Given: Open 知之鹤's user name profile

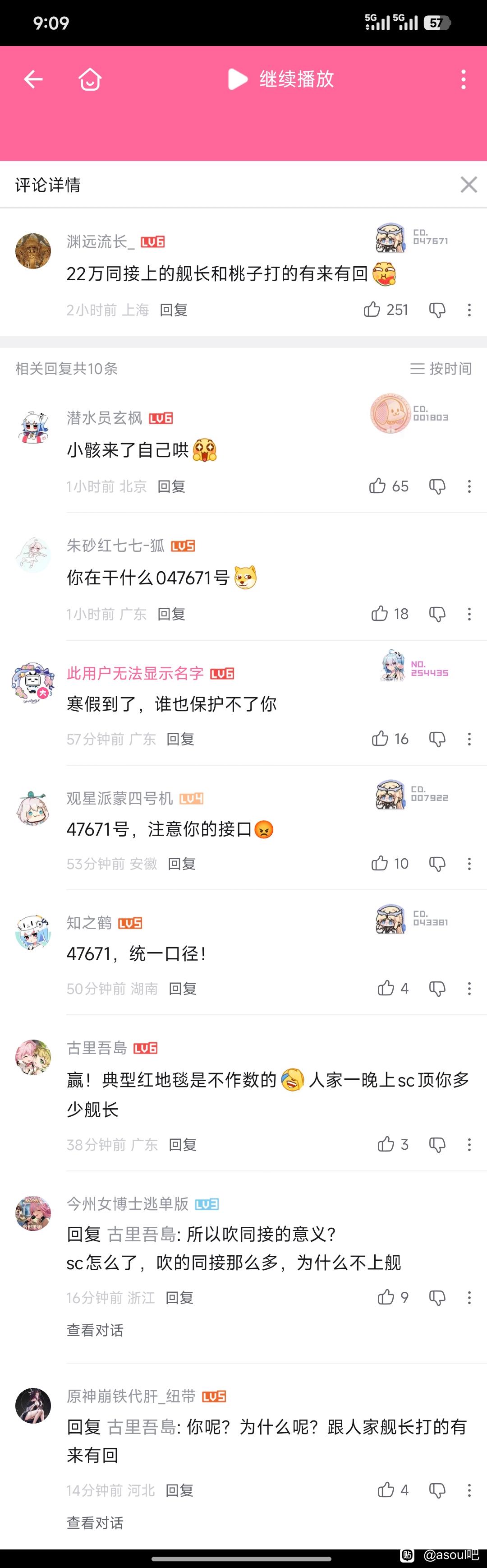Looking at the screenshot, I should [89, 923].
